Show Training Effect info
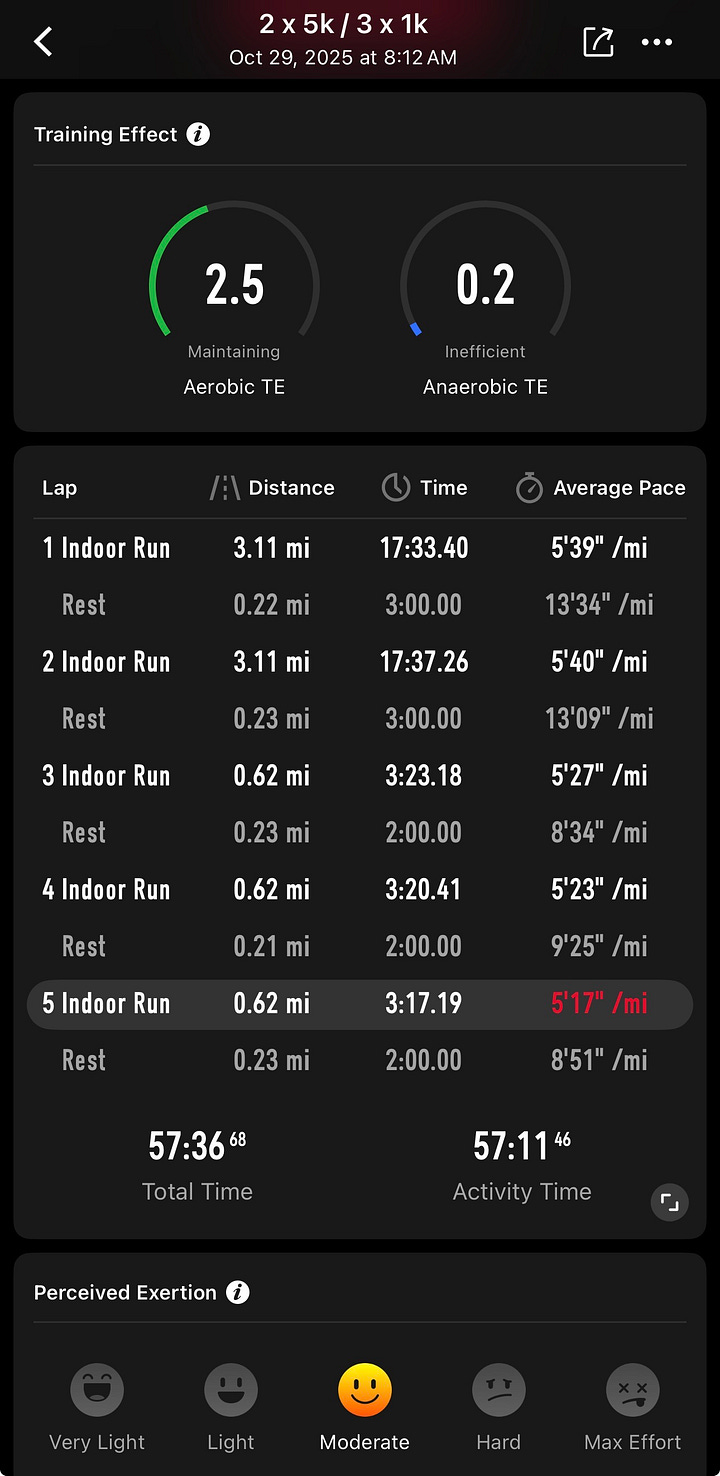This screenshot has height=1476, width=720. (198, 134)
